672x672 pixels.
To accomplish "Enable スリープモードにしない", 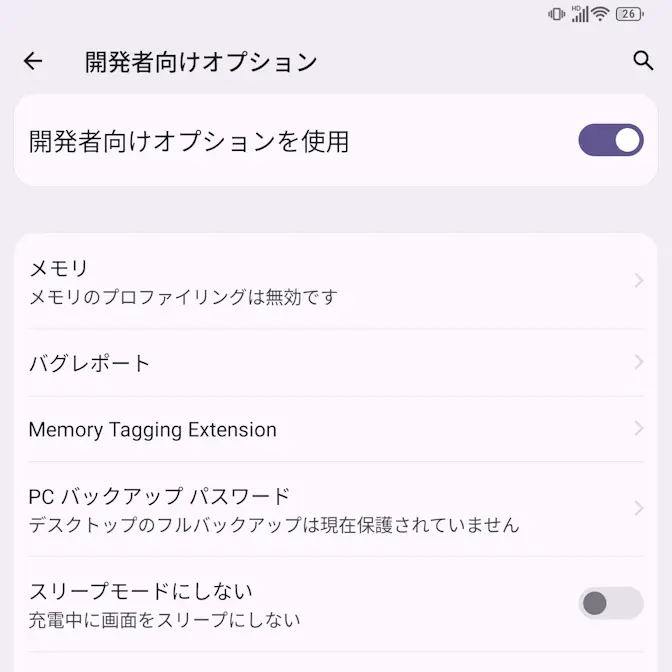I will (610, 603).
